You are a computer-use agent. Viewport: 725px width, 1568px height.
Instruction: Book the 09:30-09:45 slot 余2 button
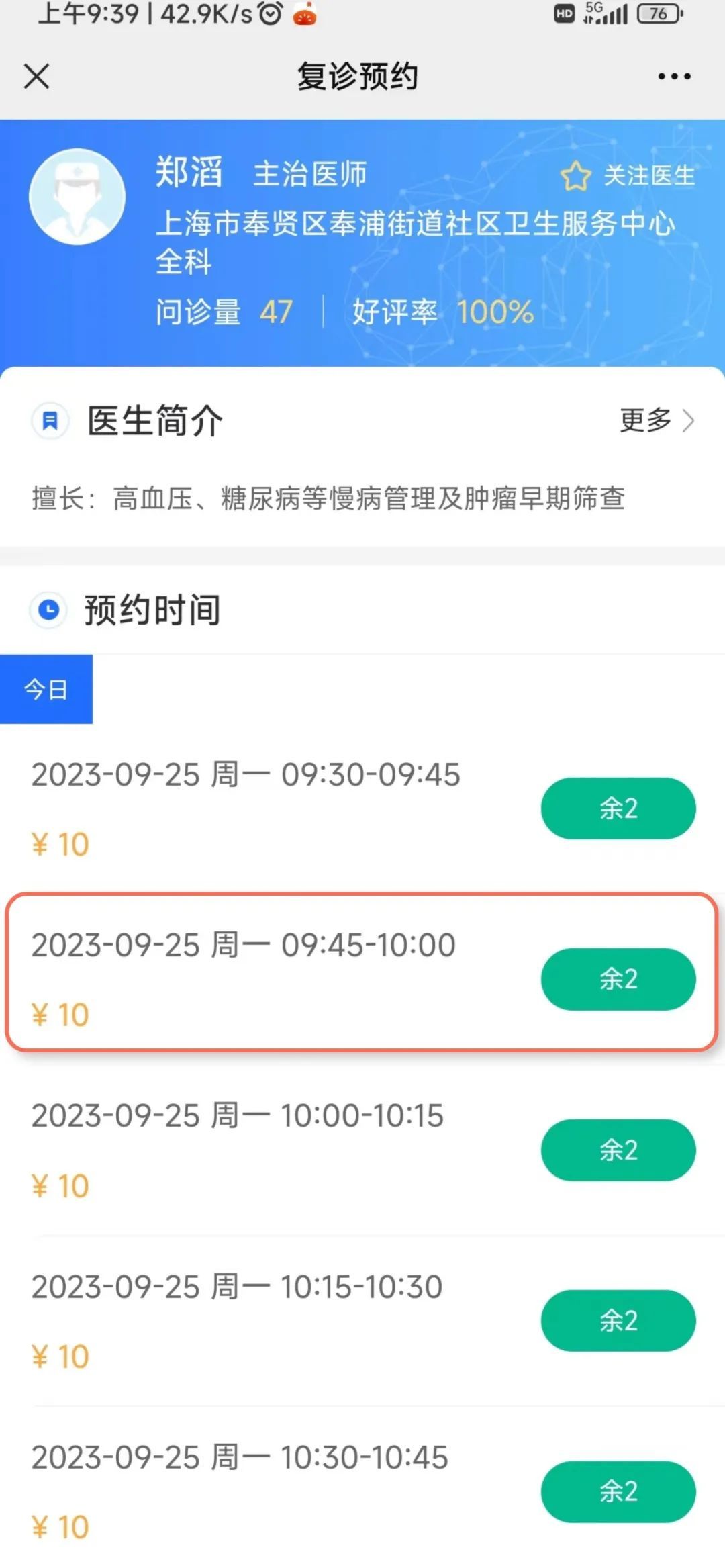(618, 808)
